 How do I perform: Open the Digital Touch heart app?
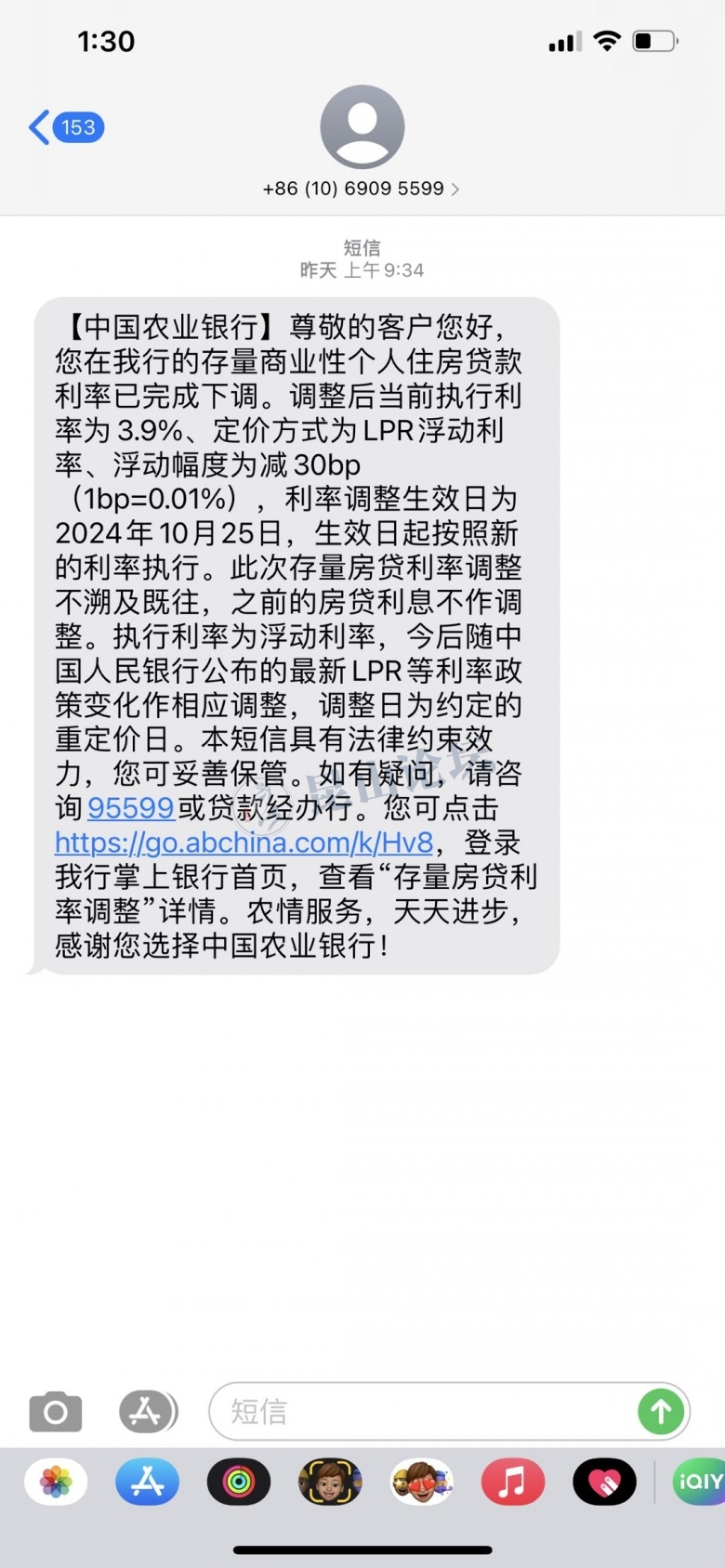(x=604, y=1482)
